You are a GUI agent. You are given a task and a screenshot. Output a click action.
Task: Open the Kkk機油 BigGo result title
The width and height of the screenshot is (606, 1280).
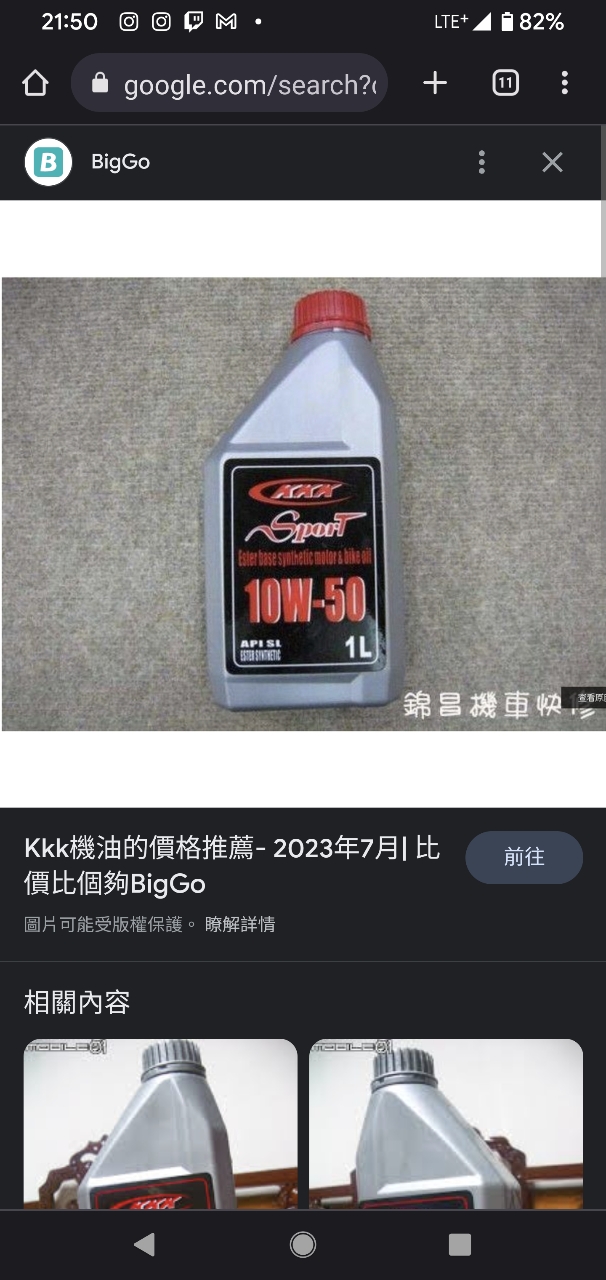[x=232, y=867]
